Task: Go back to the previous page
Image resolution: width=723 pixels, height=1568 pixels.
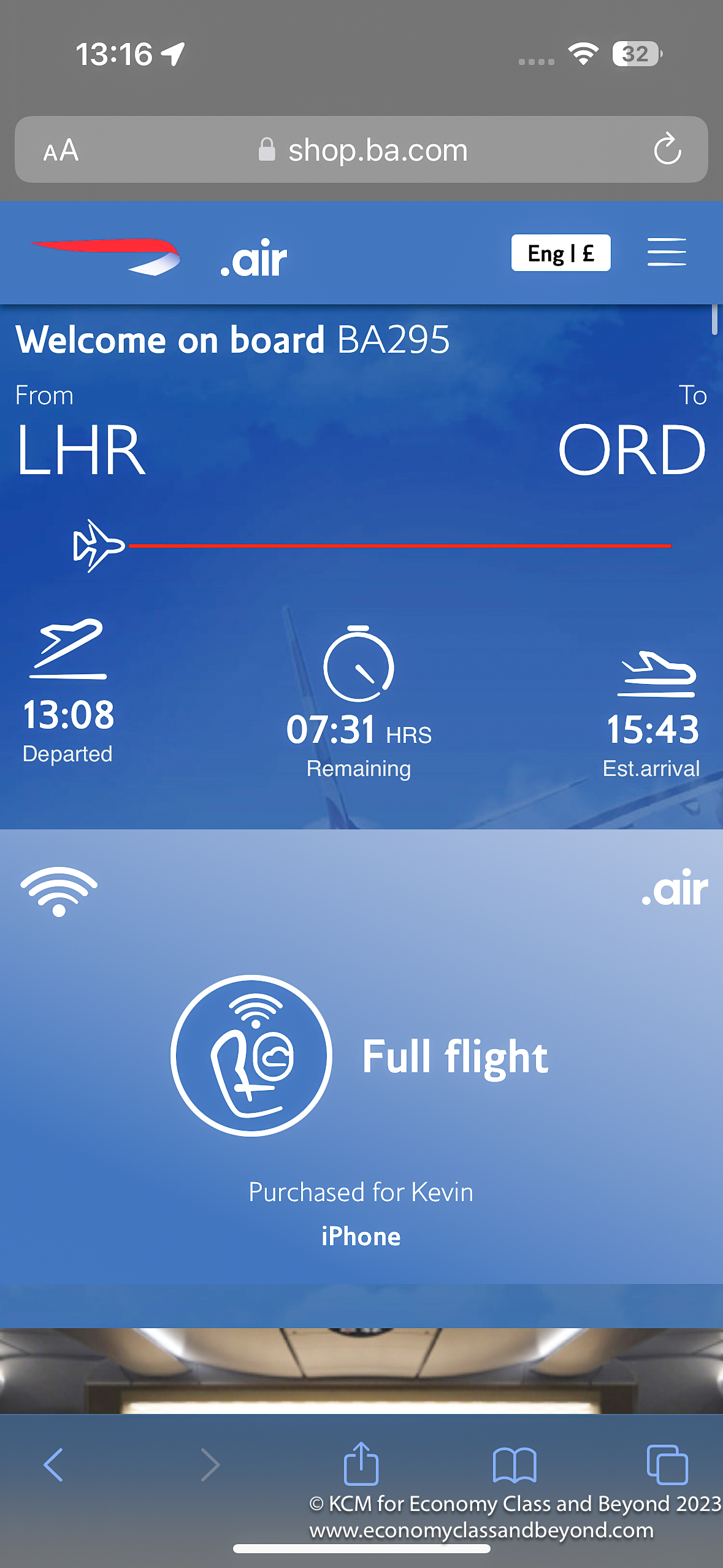Action: click(54, 1465)
